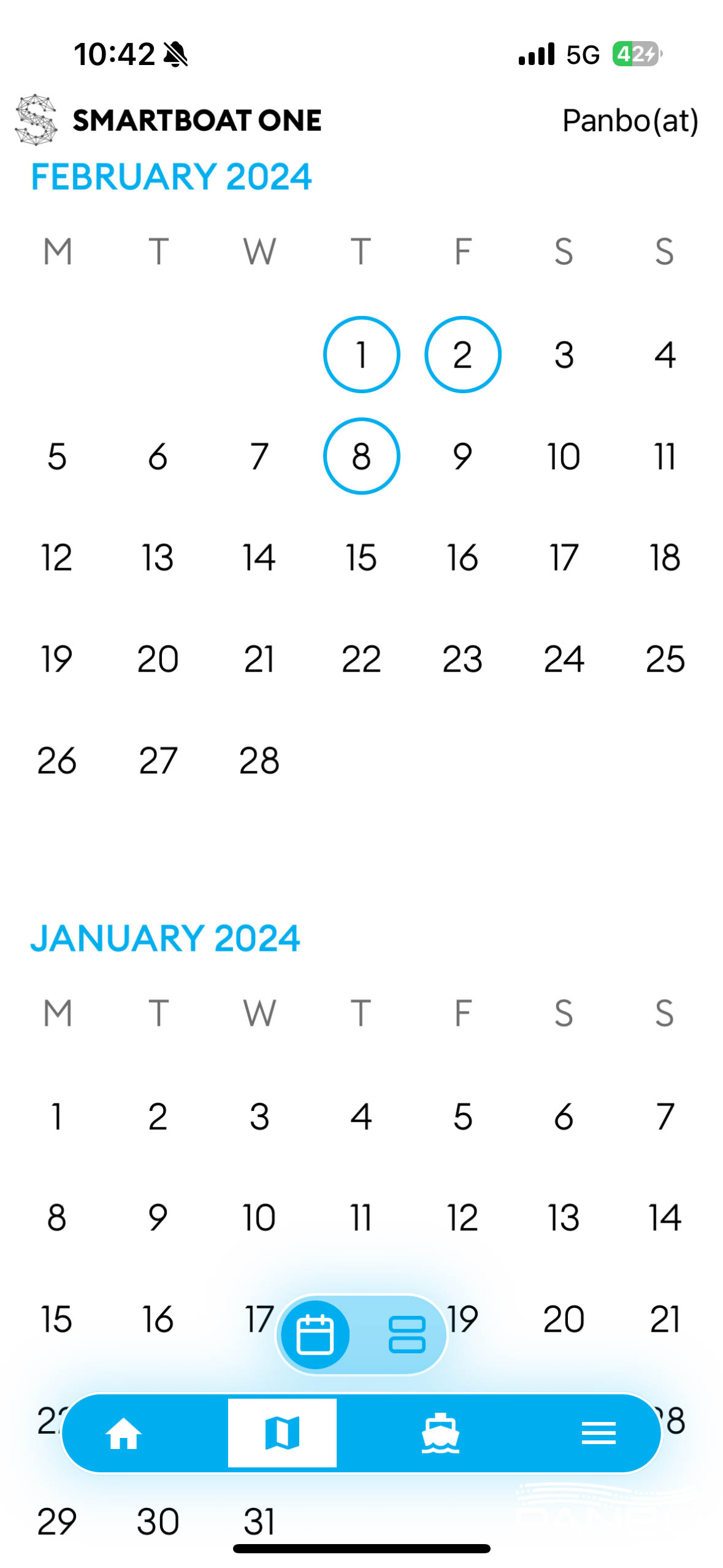Select circled February 8
The height and width of the screenshot is (1568, 723).
pos(361,456)
